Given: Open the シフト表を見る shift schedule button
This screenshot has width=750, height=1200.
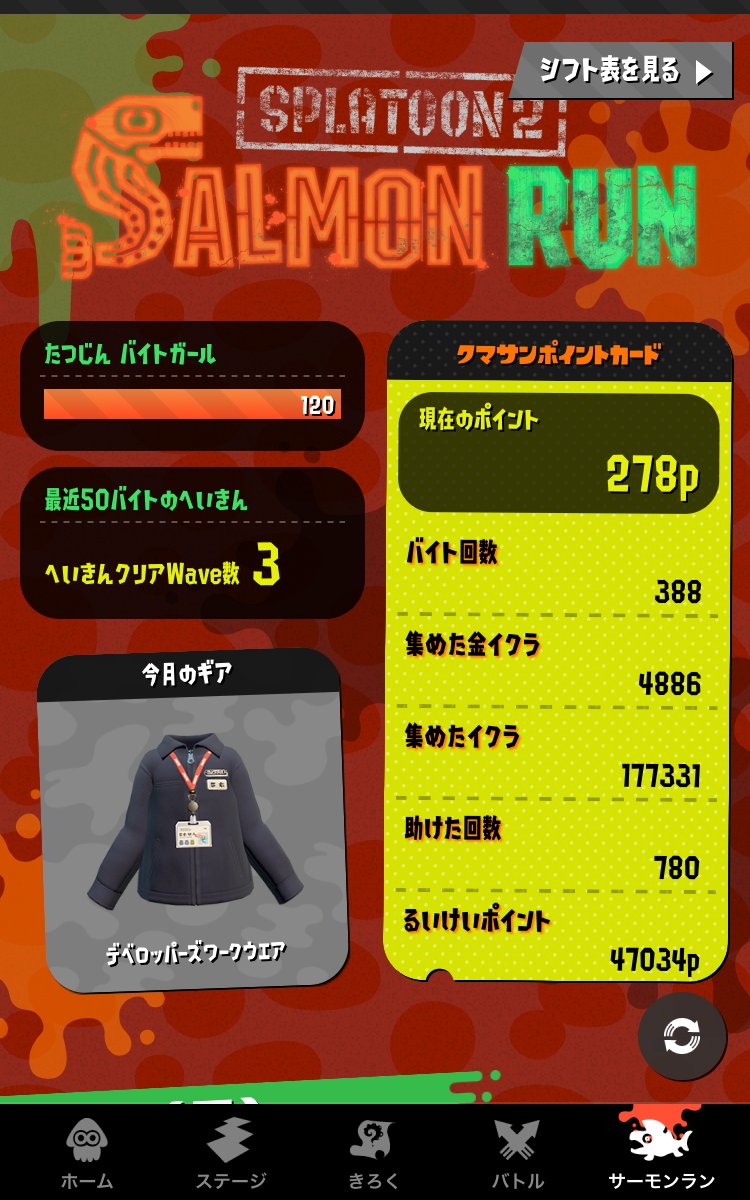Looking at the screenshot, I should 624,71.
